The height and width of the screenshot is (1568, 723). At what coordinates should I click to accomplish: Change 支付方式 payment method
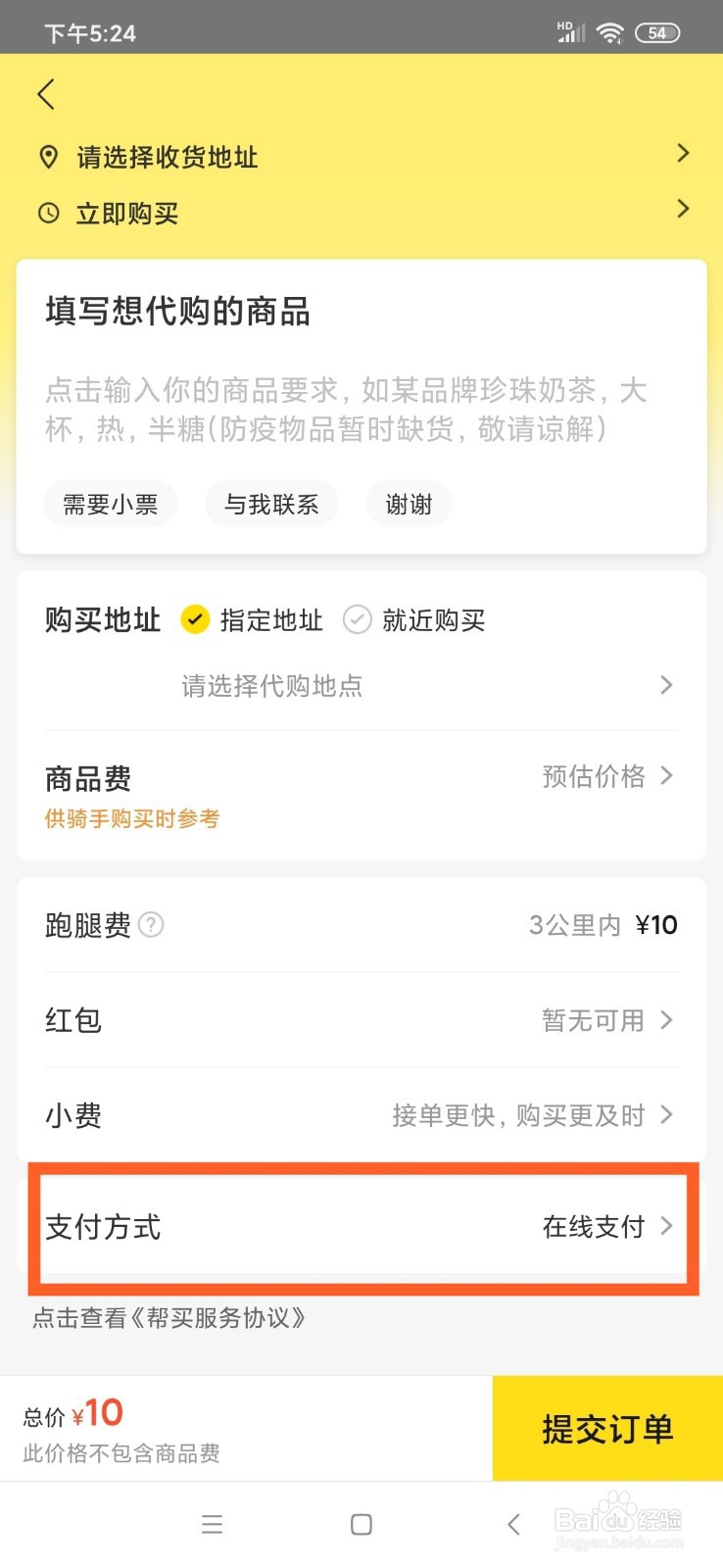tap(362, 1226)
